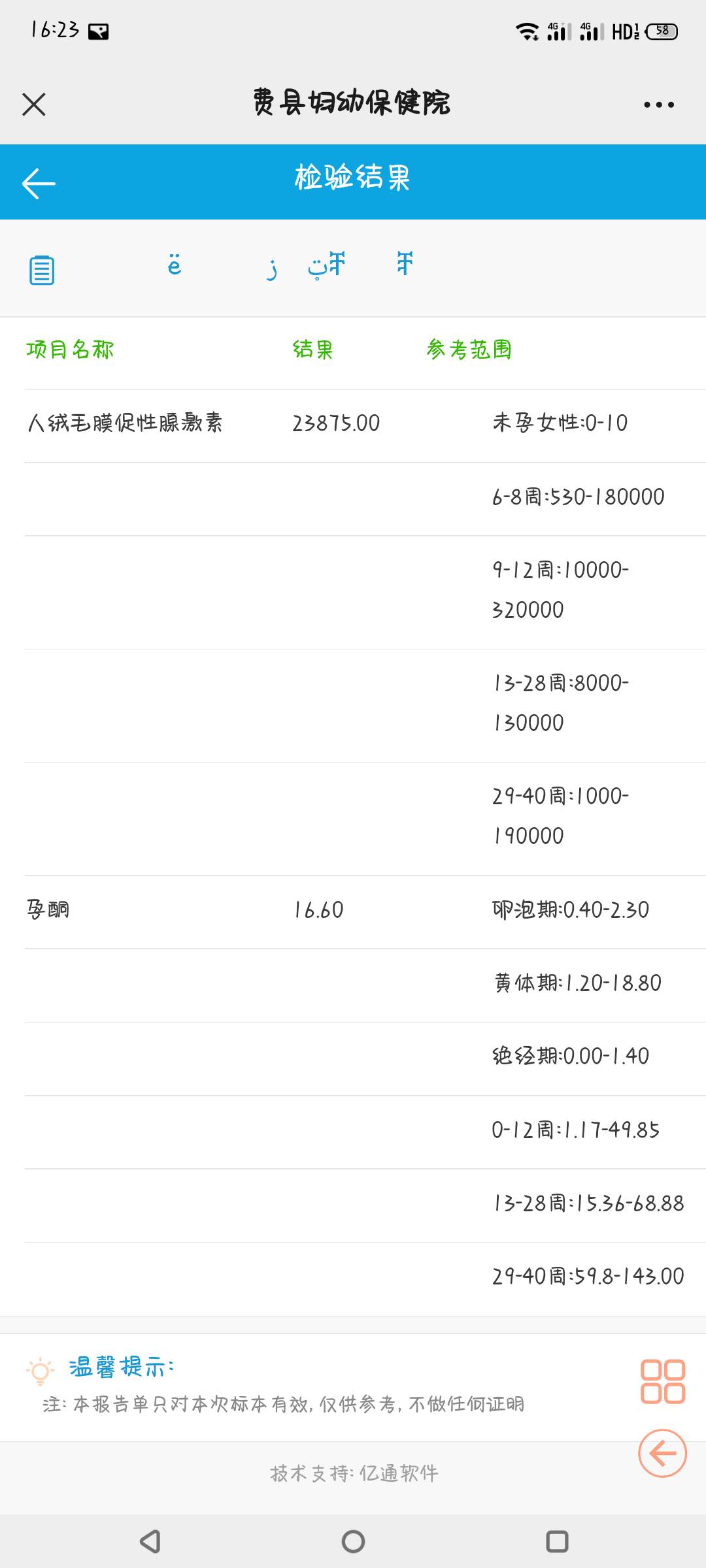Open the three-dot overflow menu

tap(658, 105)
